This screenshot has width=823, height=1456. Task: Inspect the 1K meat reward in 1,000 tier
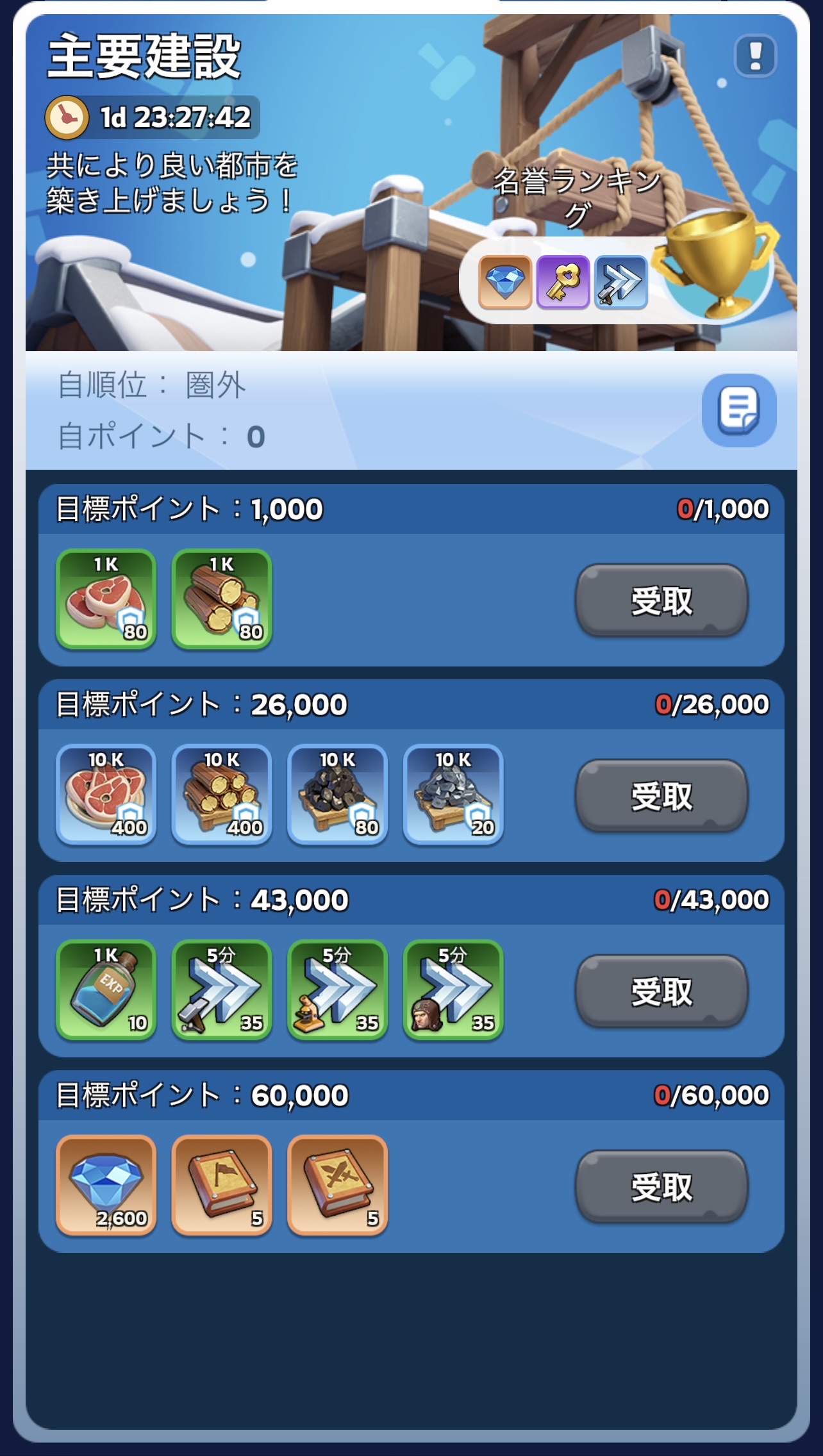(x=106, y=599)
